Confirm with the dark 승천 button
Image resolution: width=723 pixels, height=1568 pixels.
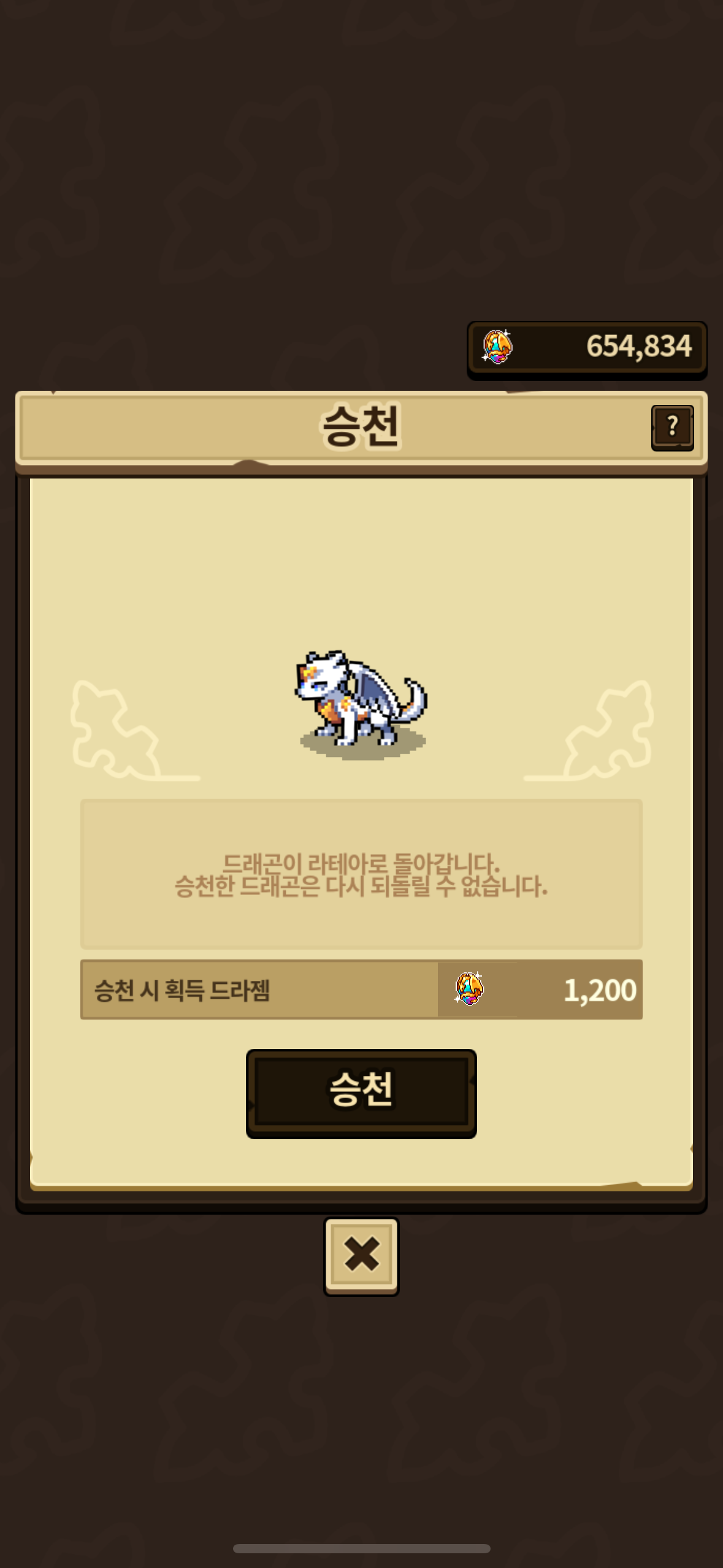(x=361, y=1093)
